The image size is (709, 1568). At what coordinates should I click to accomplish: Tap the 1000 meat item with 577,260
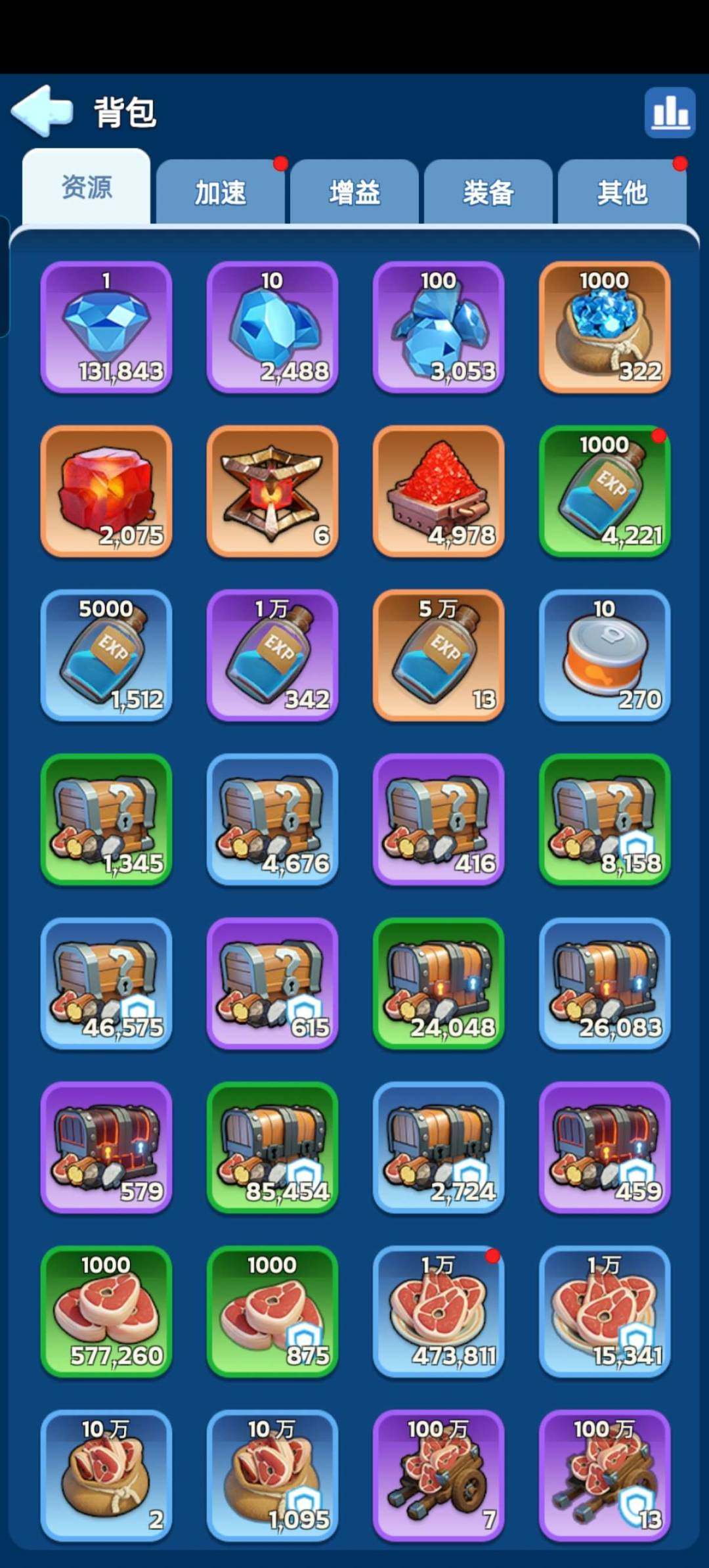click(106, 1312)
